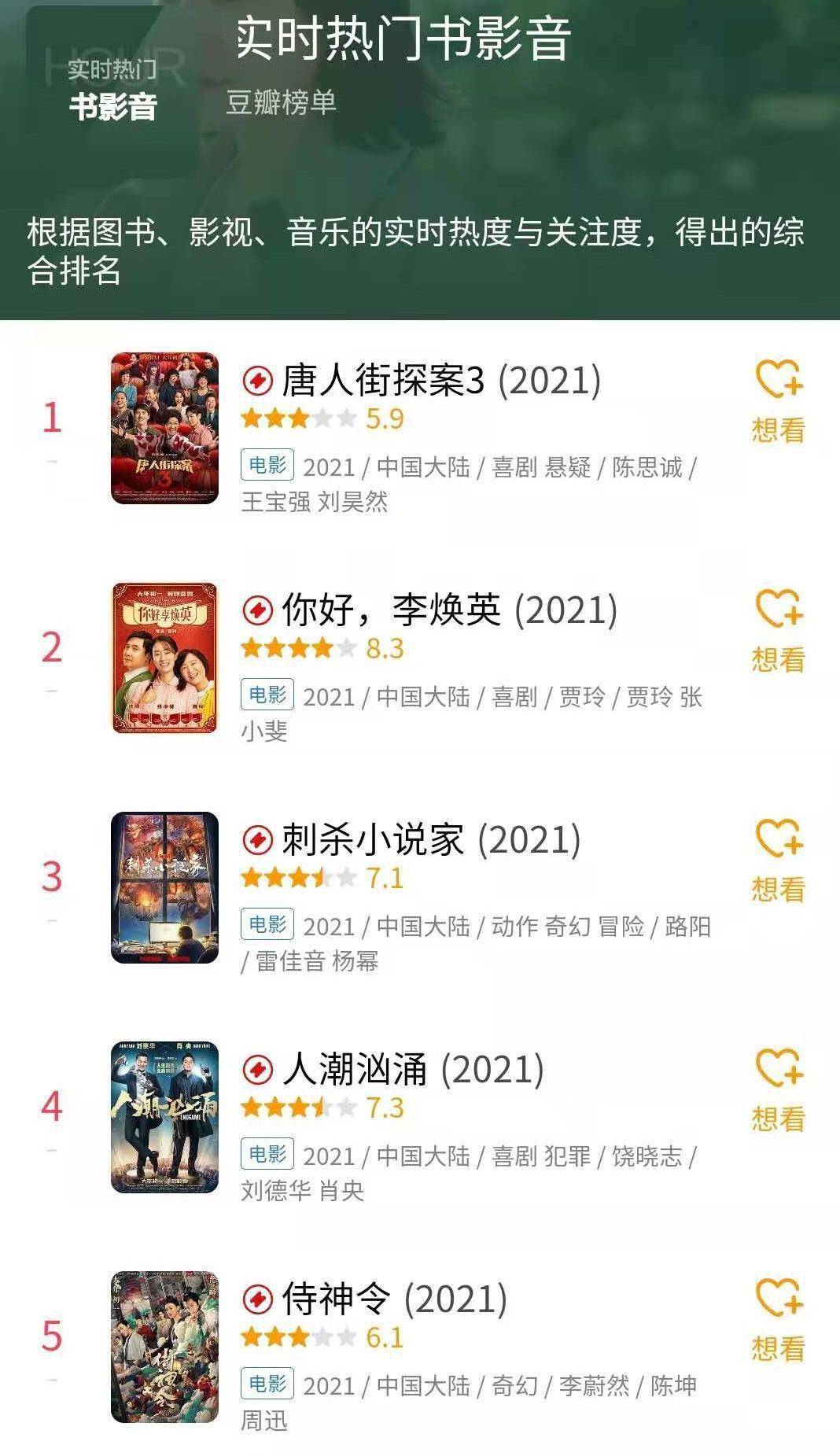Tap 想看 for 刺杀小说家
The width and height of the screenshot is (840, 1456).
(779, 861)
